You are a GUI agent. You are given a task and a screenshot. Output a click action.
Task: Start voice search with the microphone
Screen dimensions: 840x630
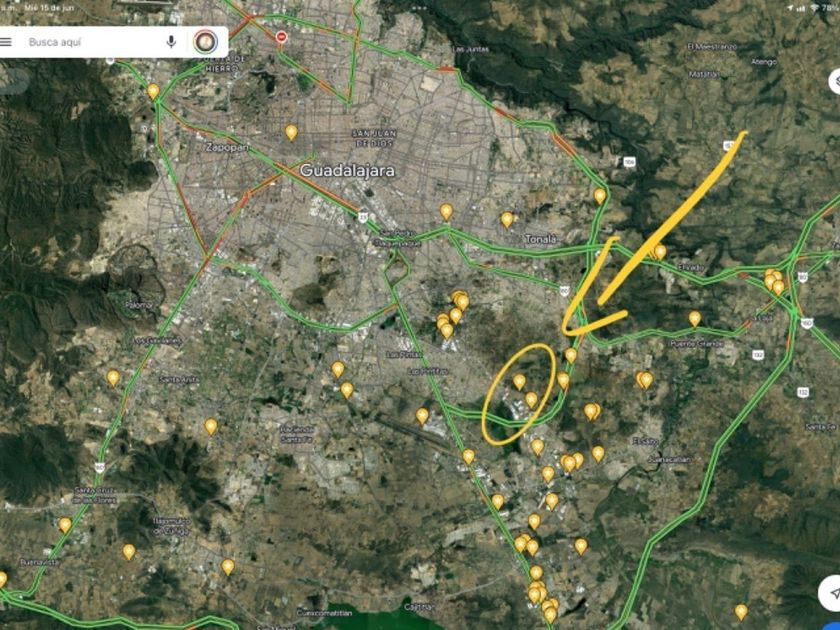(x=171, y=42)
